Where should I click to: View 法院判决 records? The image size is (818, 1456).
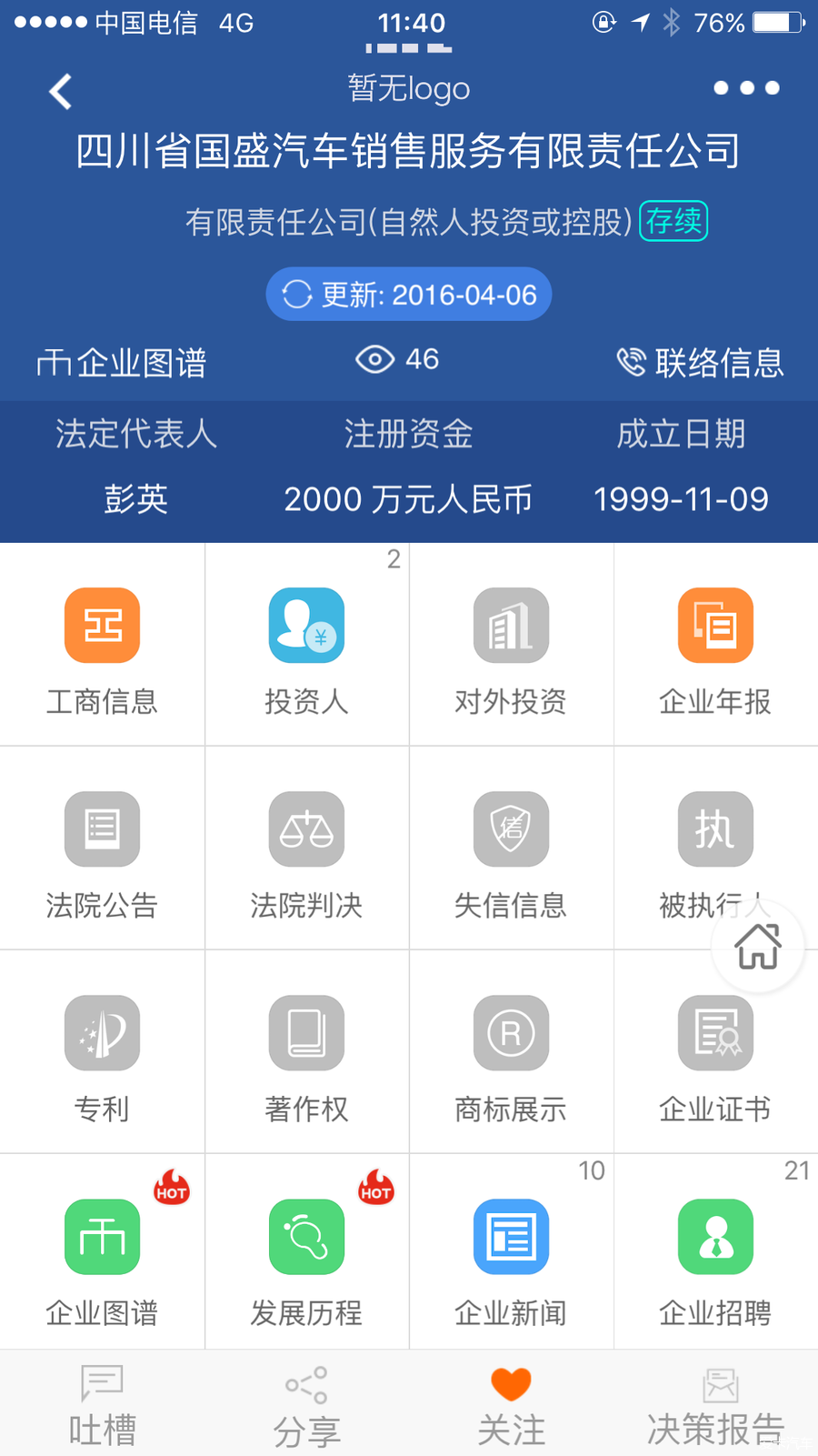[x=307, y=848]
